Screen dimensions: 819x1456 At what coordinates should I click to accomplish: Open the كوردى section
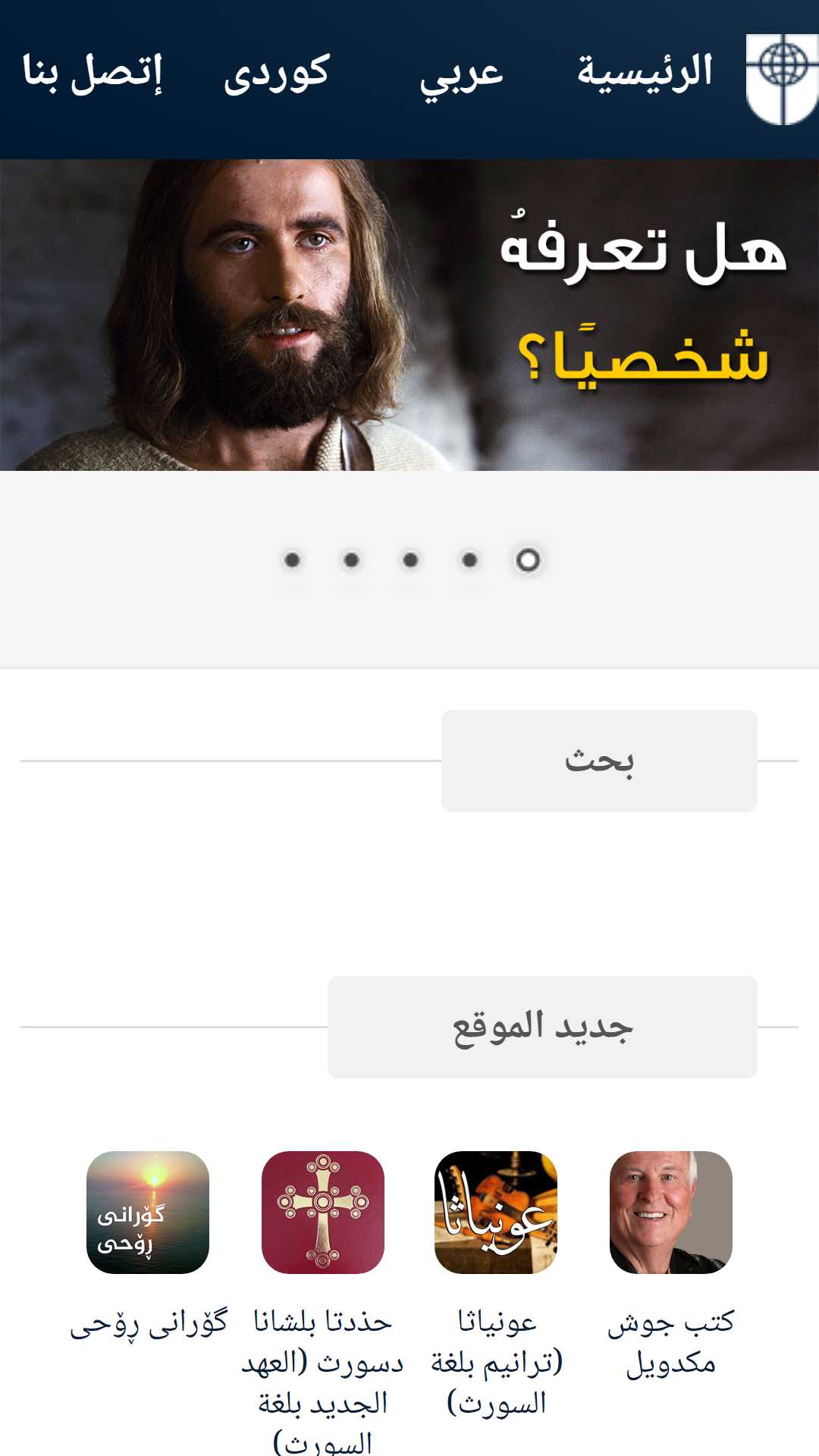pyautogui.click(x=277, y=74)
